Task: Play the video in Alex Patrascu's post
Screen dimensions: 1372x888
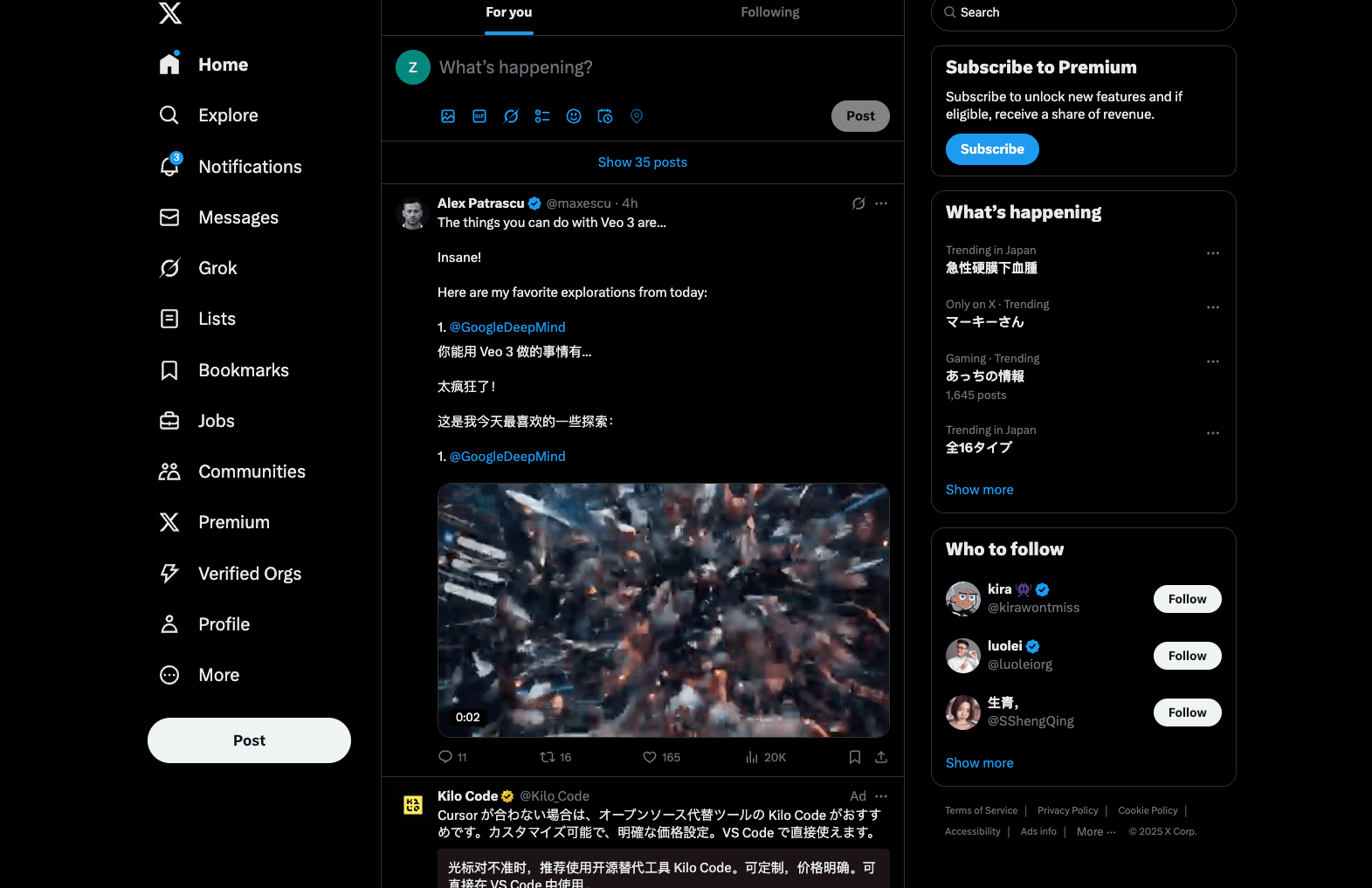Action: (x=663, y=609)
